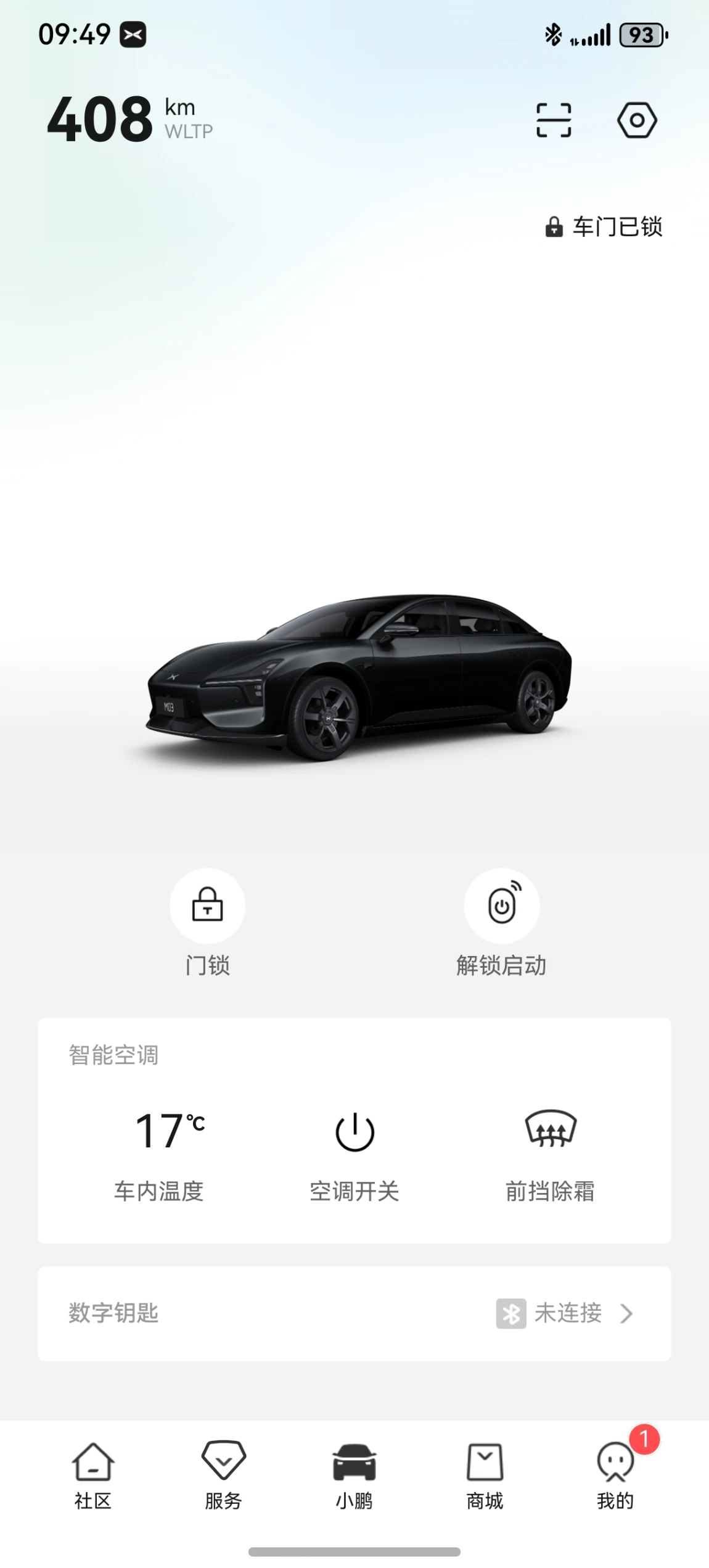Screen dimensions: 709x1568
Task: Select the 小鹏 tab
Action: coord(354,1475)
